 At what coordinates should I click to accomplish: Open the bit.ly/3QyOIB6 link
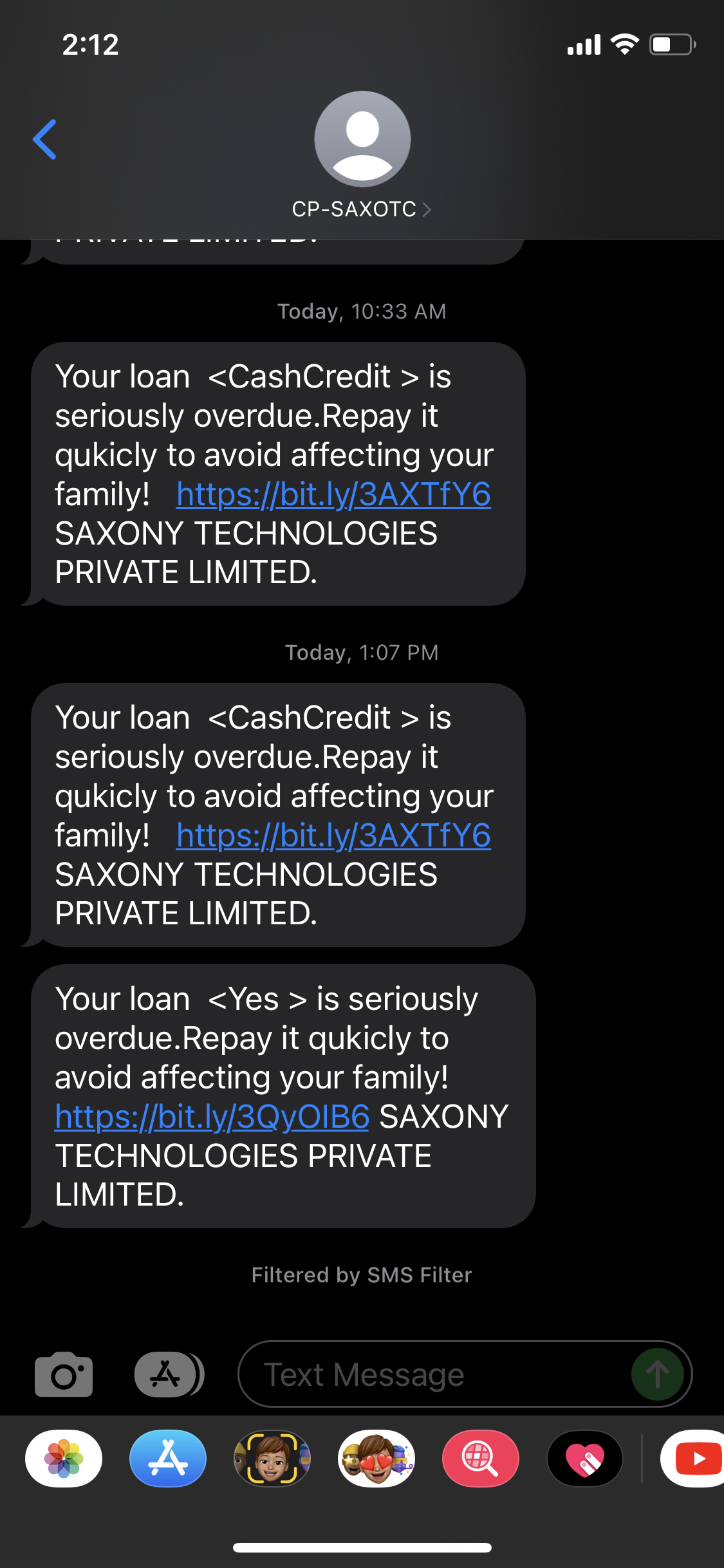point(212,1117)
